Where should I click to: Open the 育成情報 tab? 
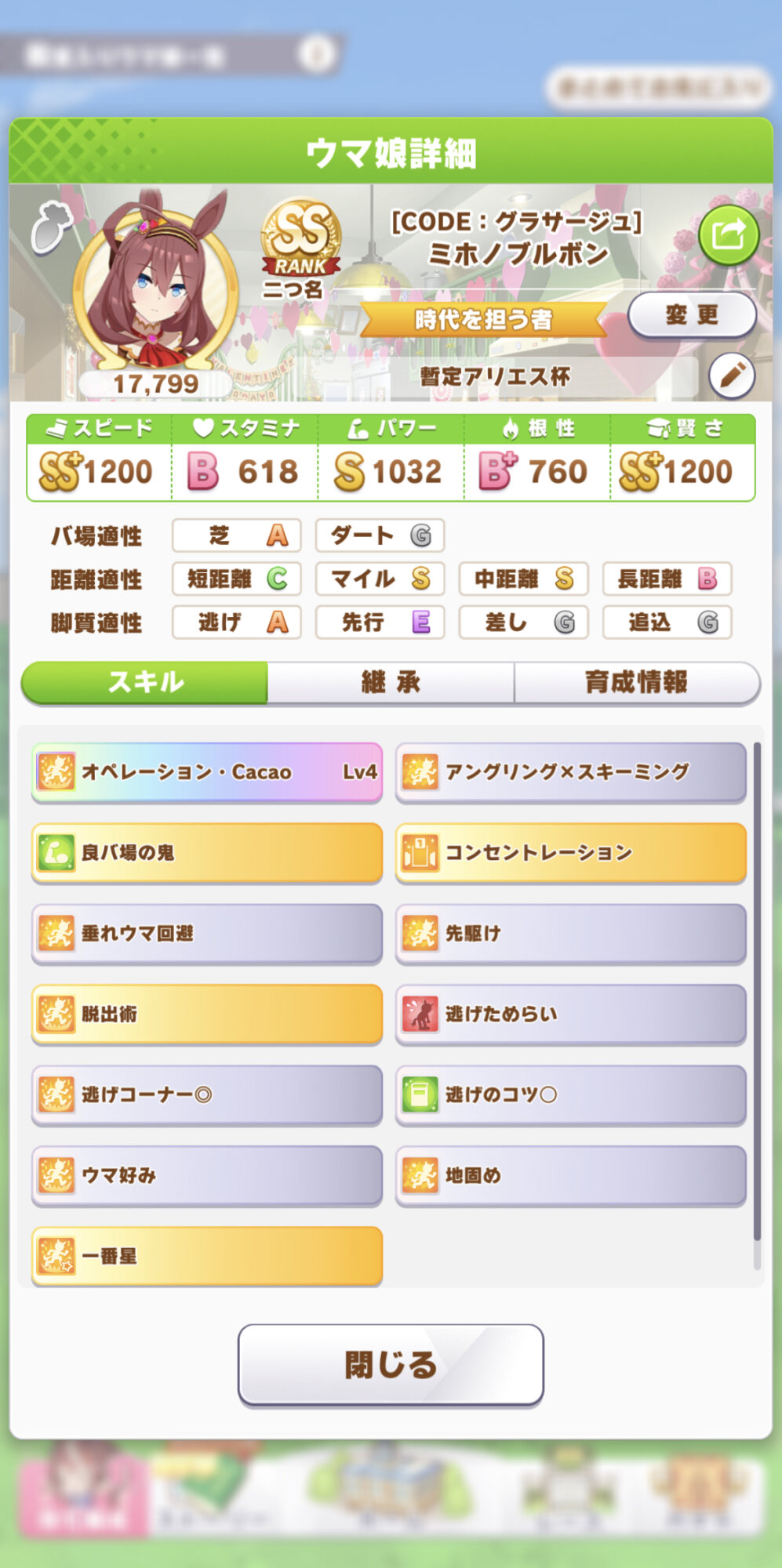tap(636, 682)
